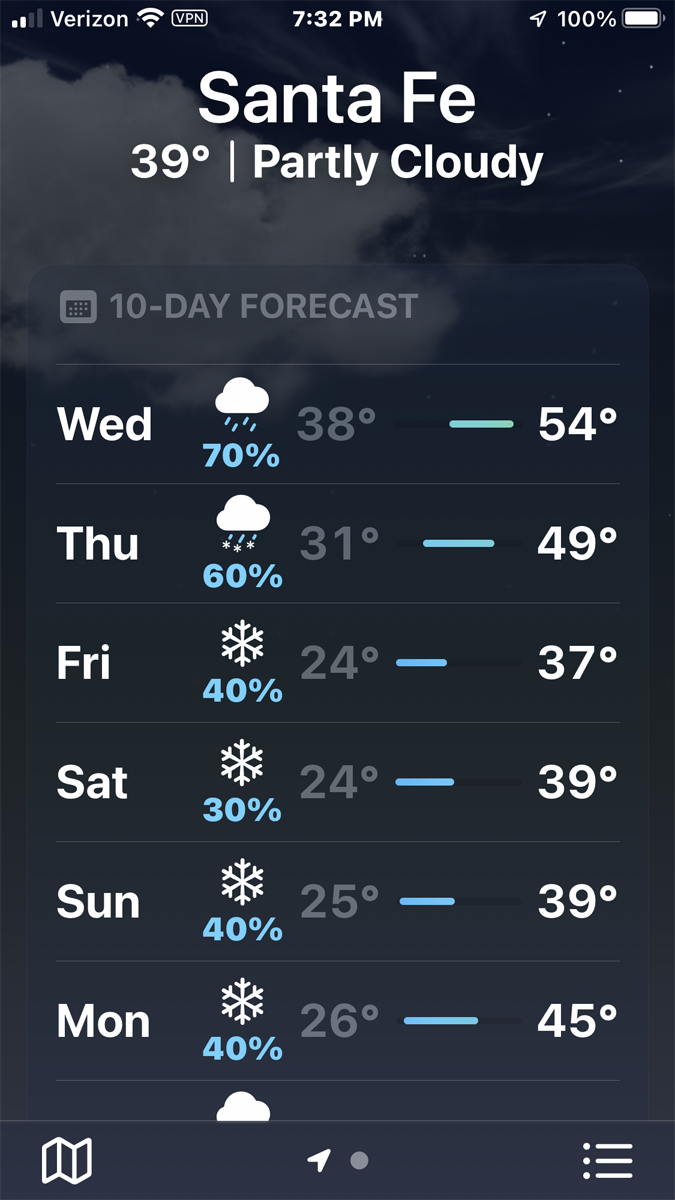Open Sun forecast details
Viewport: 675px width, 1200px height.
pos(338,901)
